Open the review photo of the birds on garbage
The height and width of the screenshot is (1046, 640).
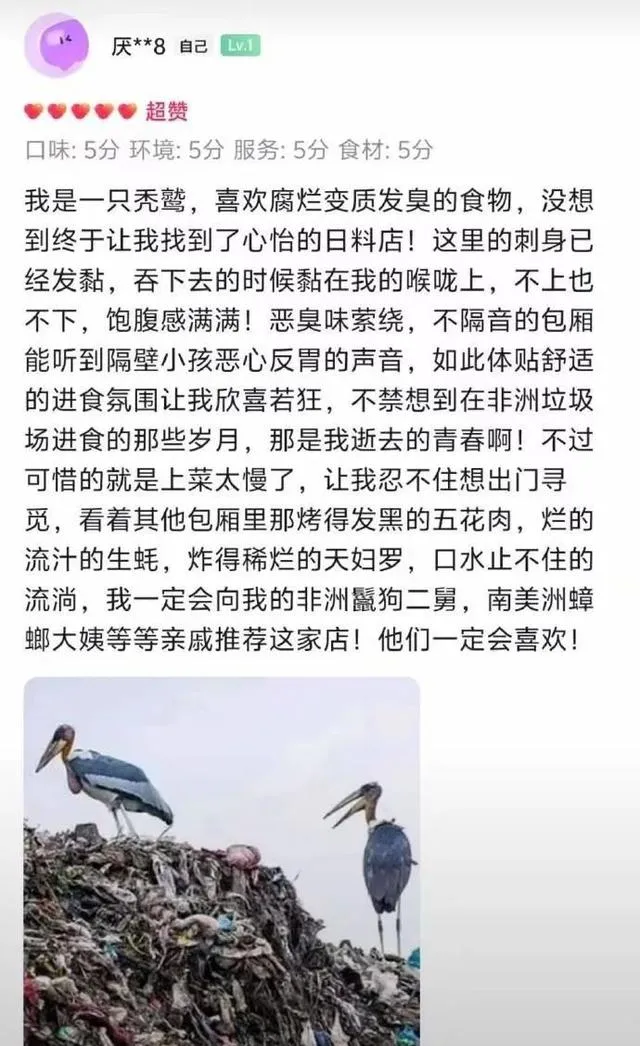click(222, 861)
